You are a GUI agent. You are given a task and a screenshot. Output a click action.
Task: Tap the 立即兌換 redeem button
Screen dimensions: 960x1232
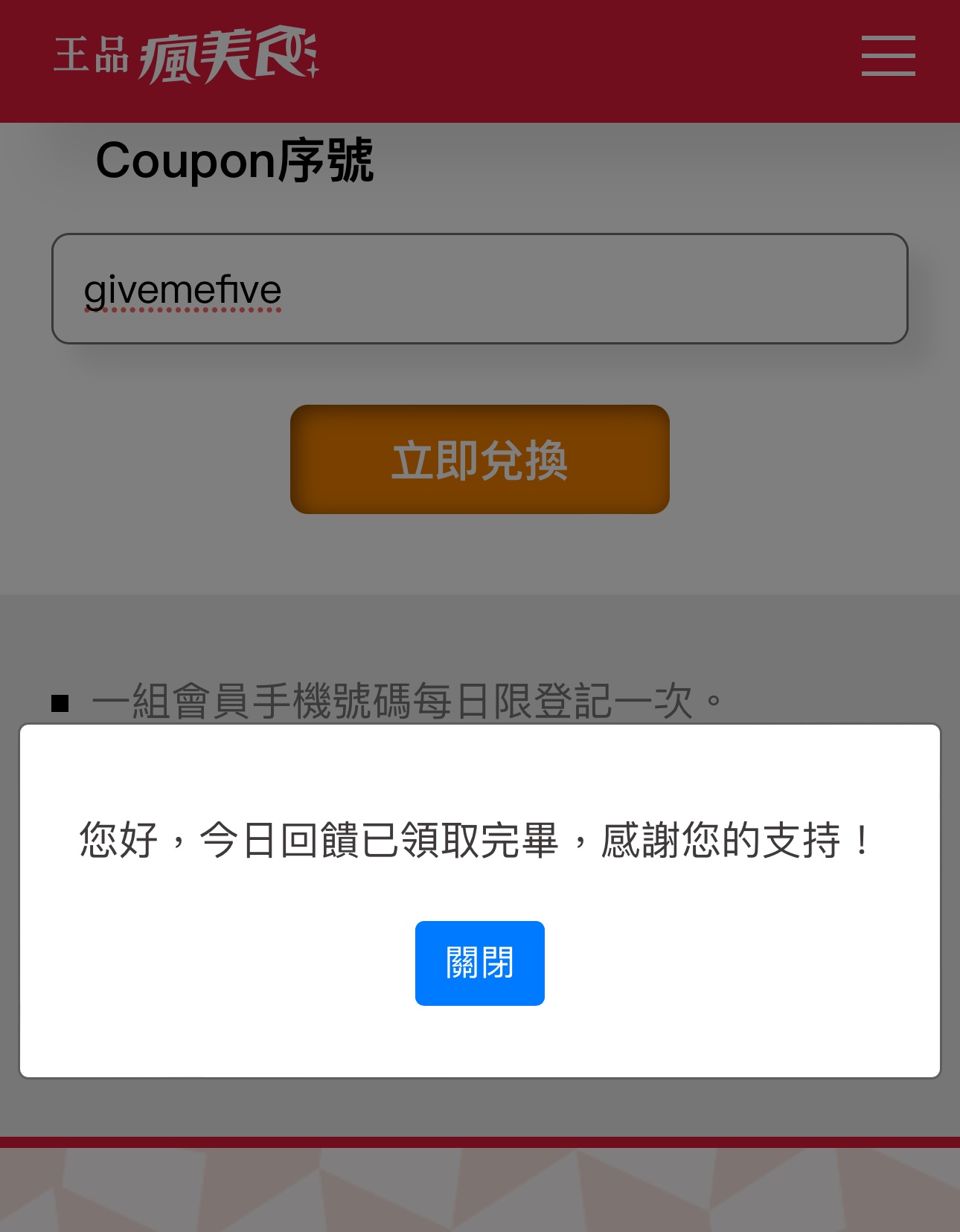tap(479, 459)
